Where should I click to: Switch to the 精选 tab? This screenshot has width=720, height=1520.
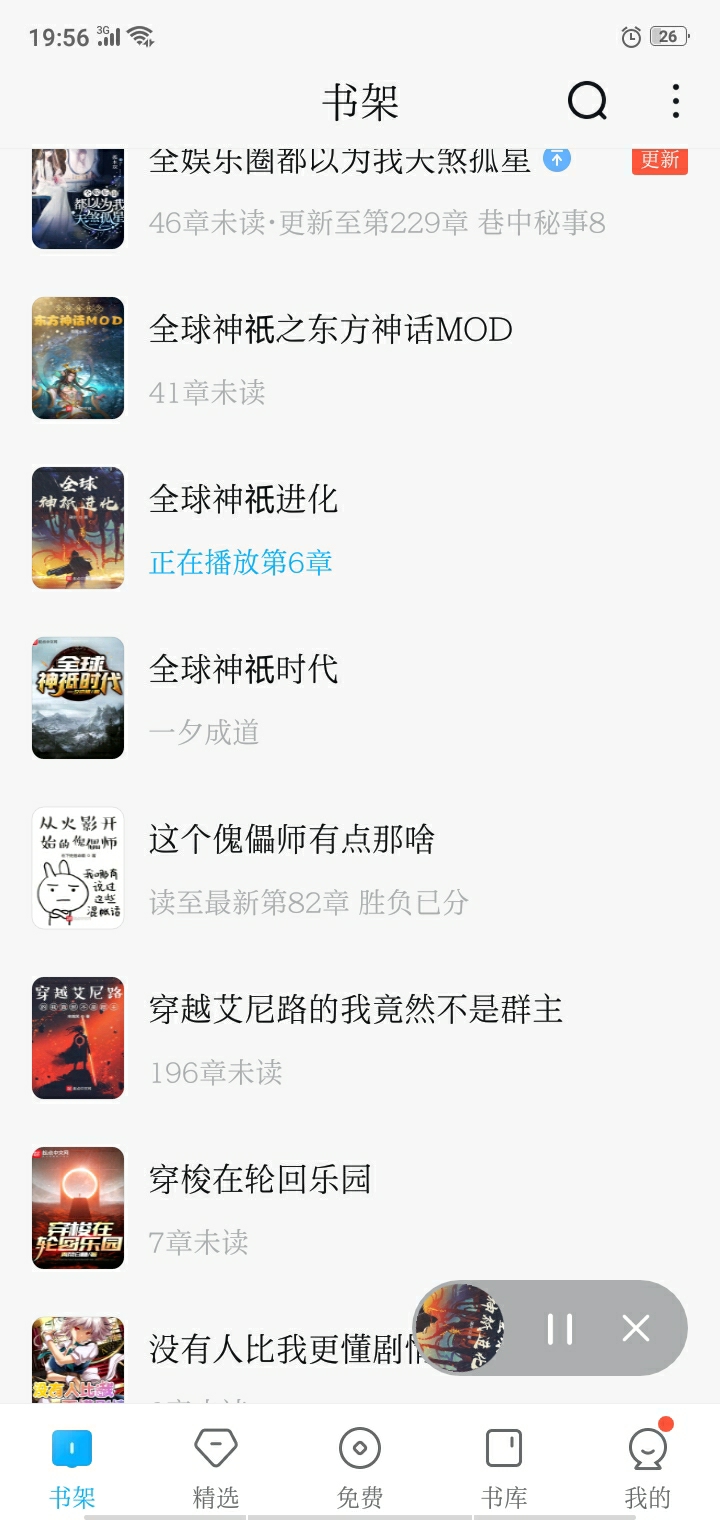[x=216, y=1467]
